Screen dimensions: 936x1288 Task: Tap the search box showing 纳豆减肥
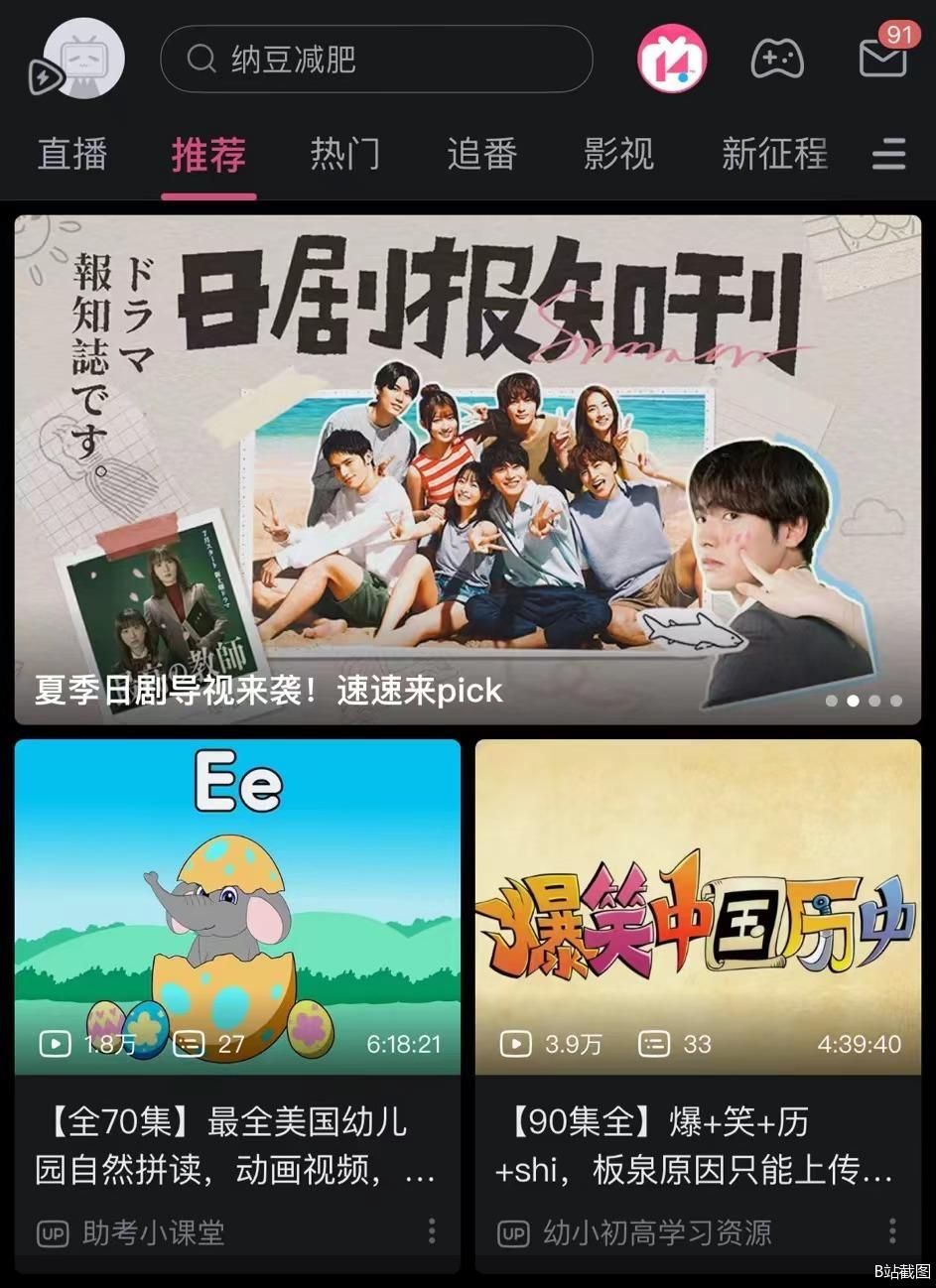(376, 60)
